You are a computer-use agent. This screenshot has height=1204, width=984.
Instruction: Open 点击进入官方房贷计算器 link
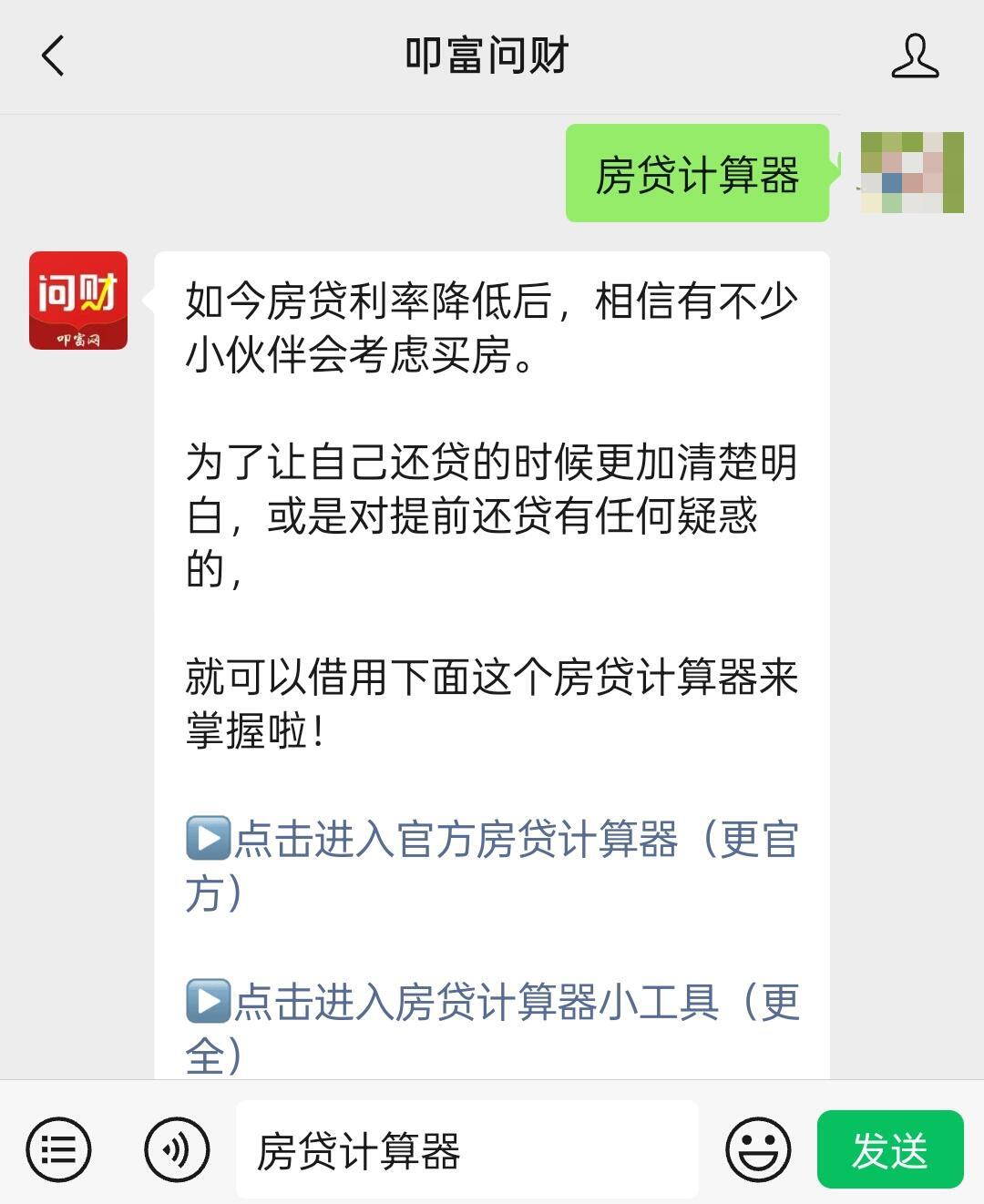tap(492, 840)
